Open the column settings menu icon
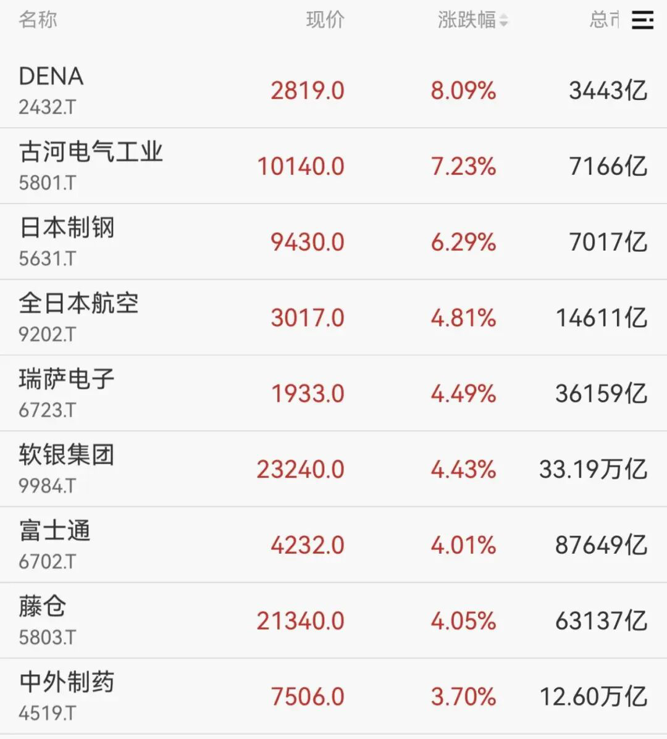Image resolution: width=667 pixels, height=739 pixels. (x=642, y=21)
